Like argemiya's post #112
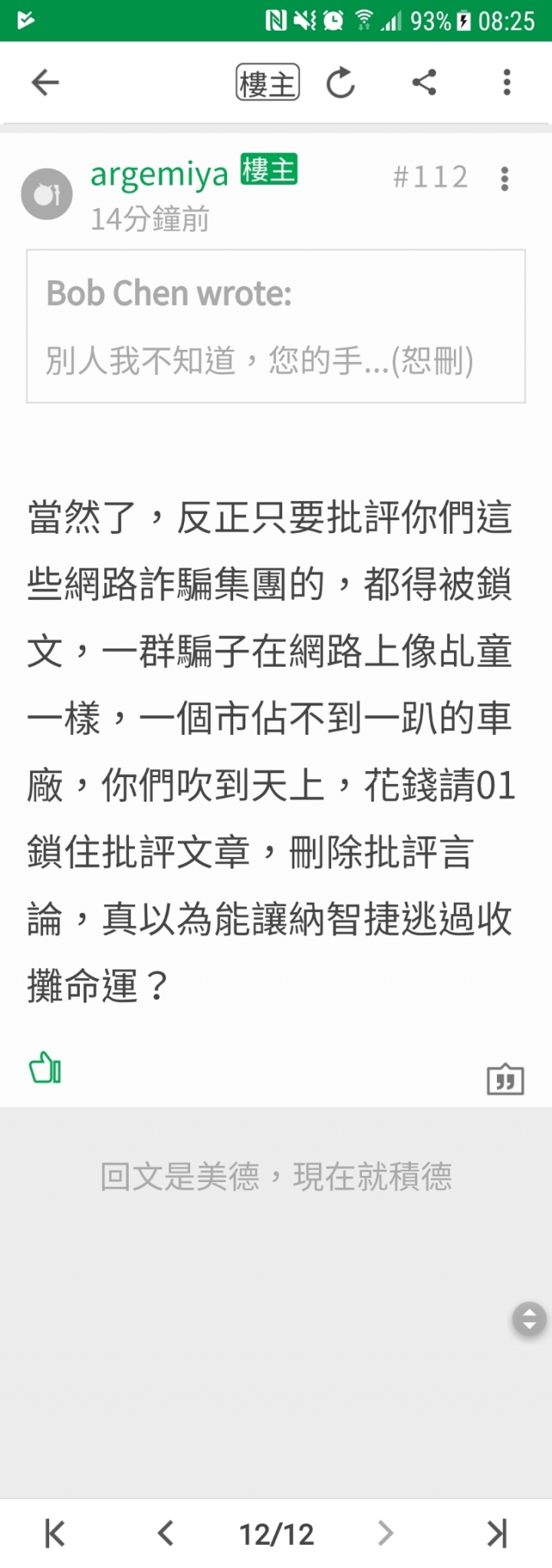The width and height of the screenshot is (552, 1568). click(45, 1067)
